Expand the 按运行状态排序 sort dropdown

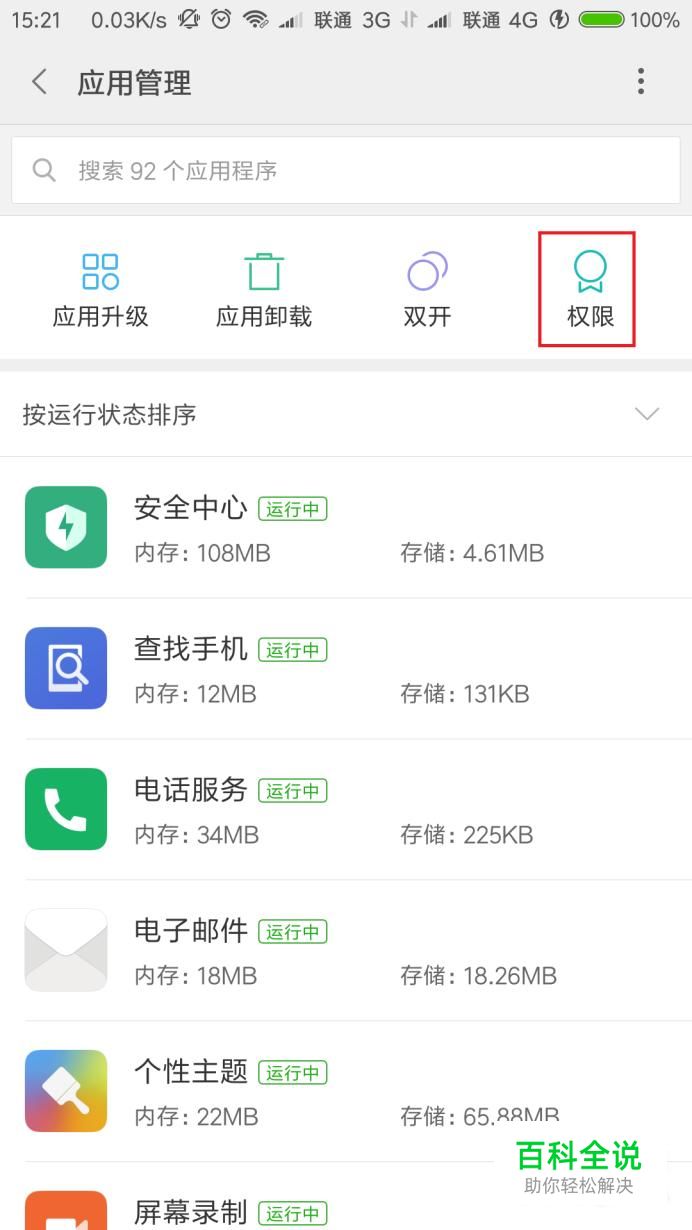pos(646,414)
